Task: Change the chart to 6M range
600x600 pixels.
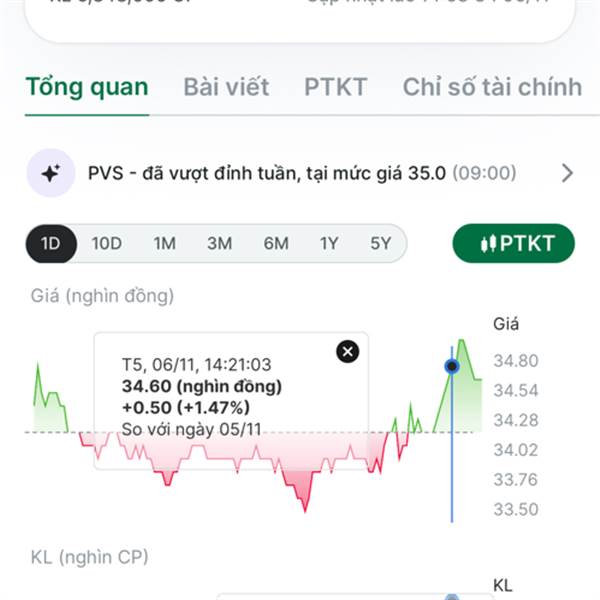Action: (276, 244)
